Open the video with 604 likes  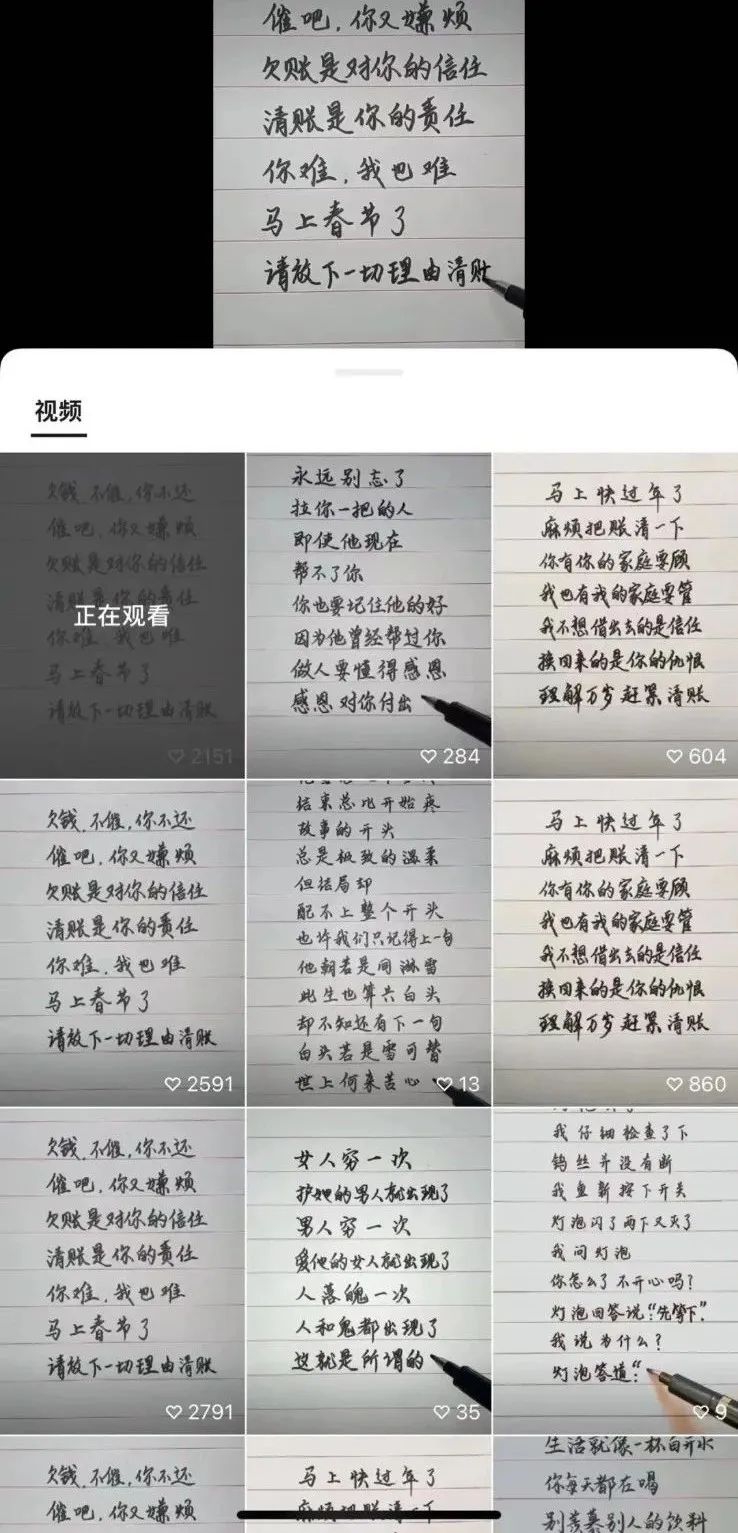(x=615, y=615)
